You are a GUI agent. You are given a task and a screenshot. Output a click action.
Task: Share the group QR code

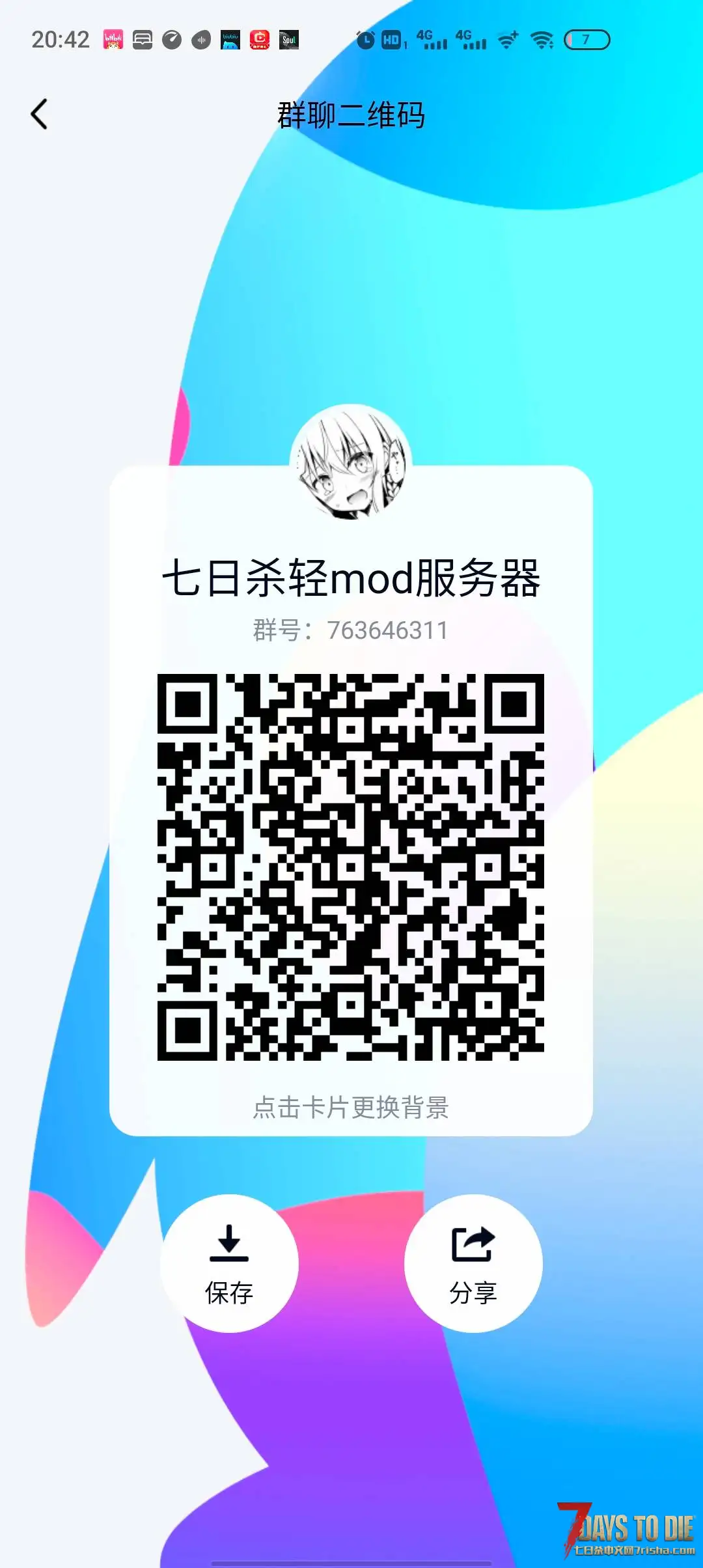(473, 1263)
